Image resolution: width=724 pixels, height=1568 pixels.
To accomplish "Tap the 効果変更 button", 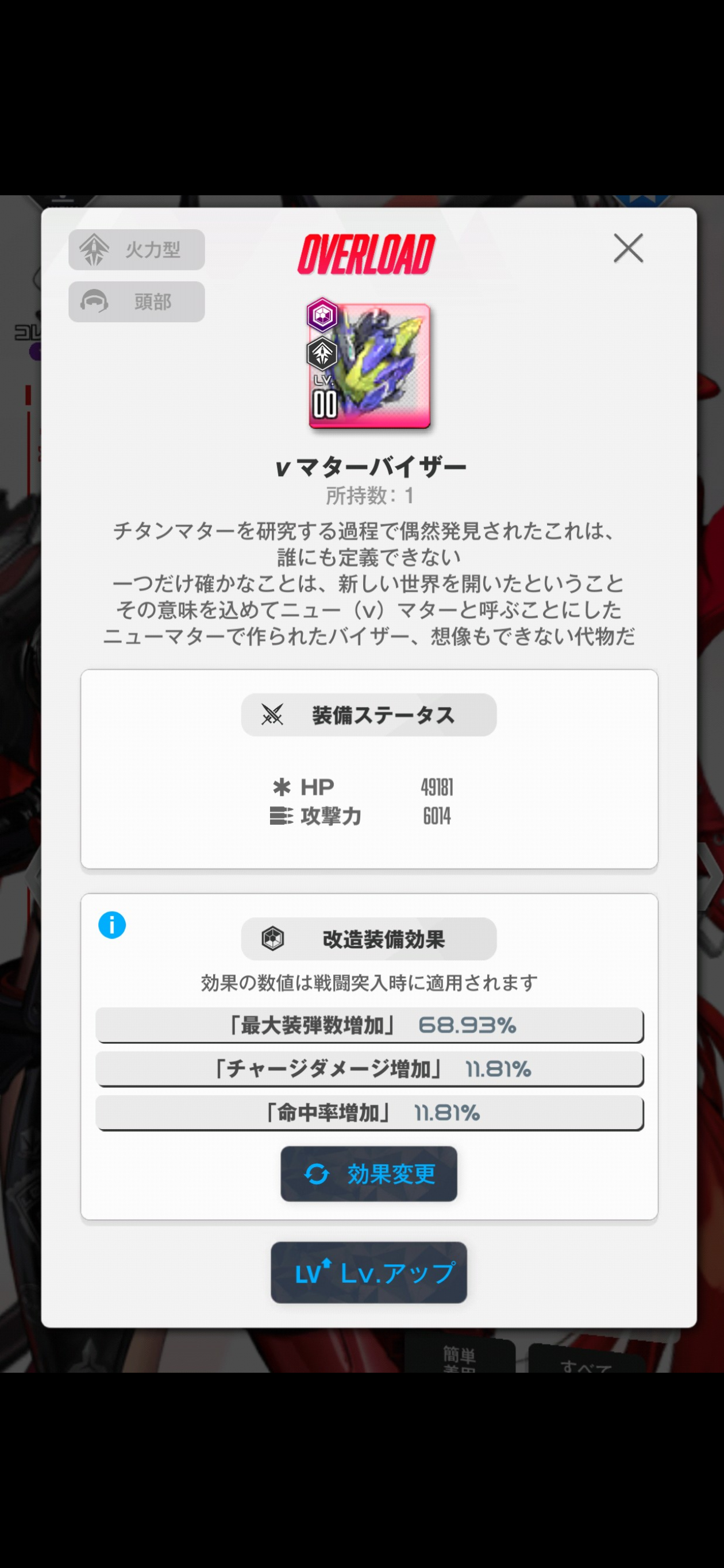I will click(368, 1173).
